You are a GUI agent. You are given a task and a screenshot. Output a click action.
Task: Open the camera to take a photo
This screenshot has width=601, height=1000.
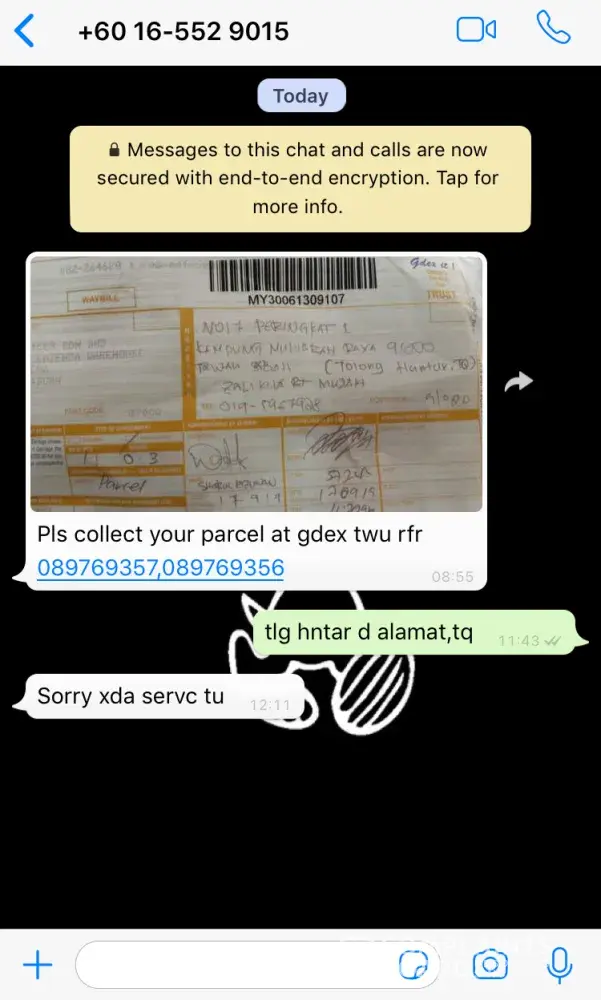click(x=490, y=965)
